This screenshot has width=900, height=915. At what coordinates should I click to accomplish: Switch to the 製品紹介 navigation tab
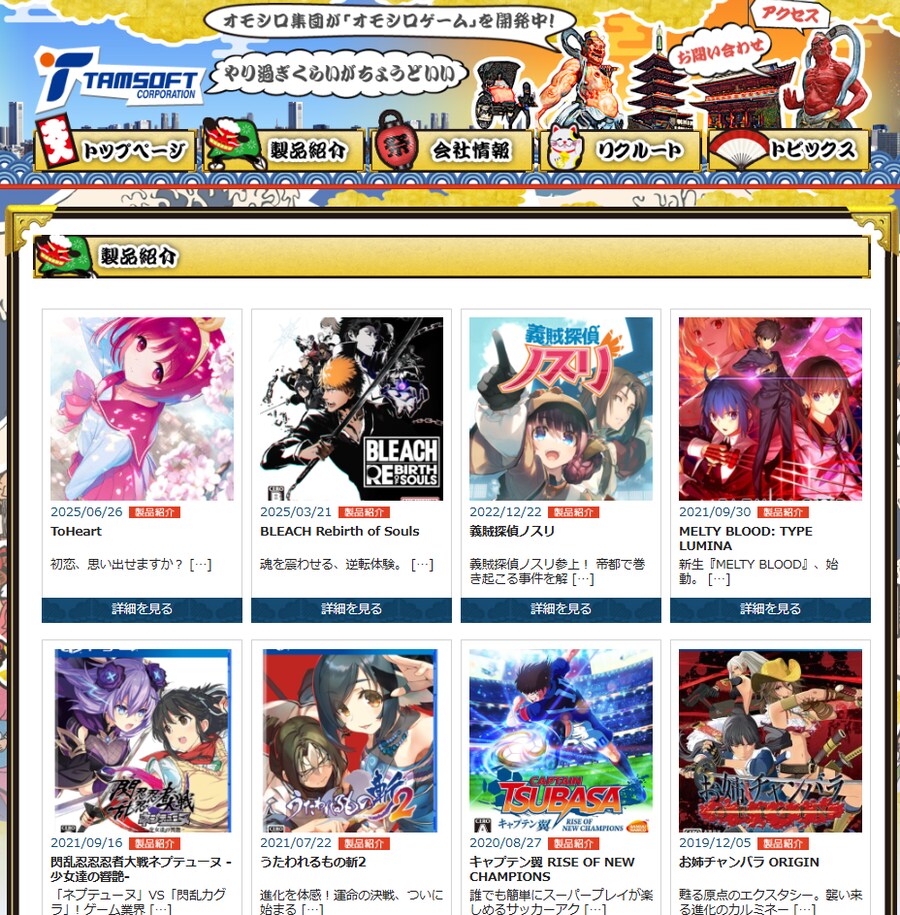click(284, 151)
